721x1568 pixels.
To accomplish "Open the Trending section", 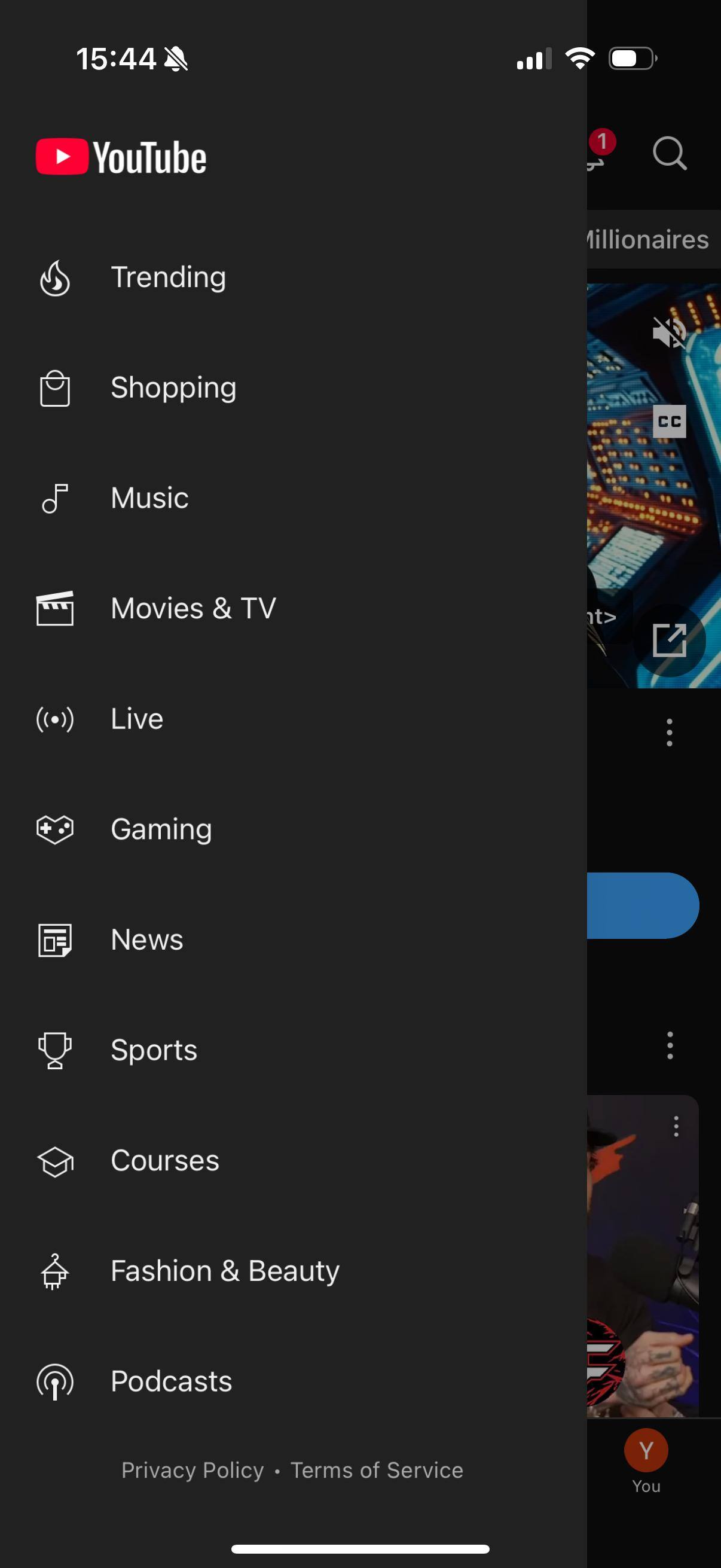I will click(x=168, y=277).
